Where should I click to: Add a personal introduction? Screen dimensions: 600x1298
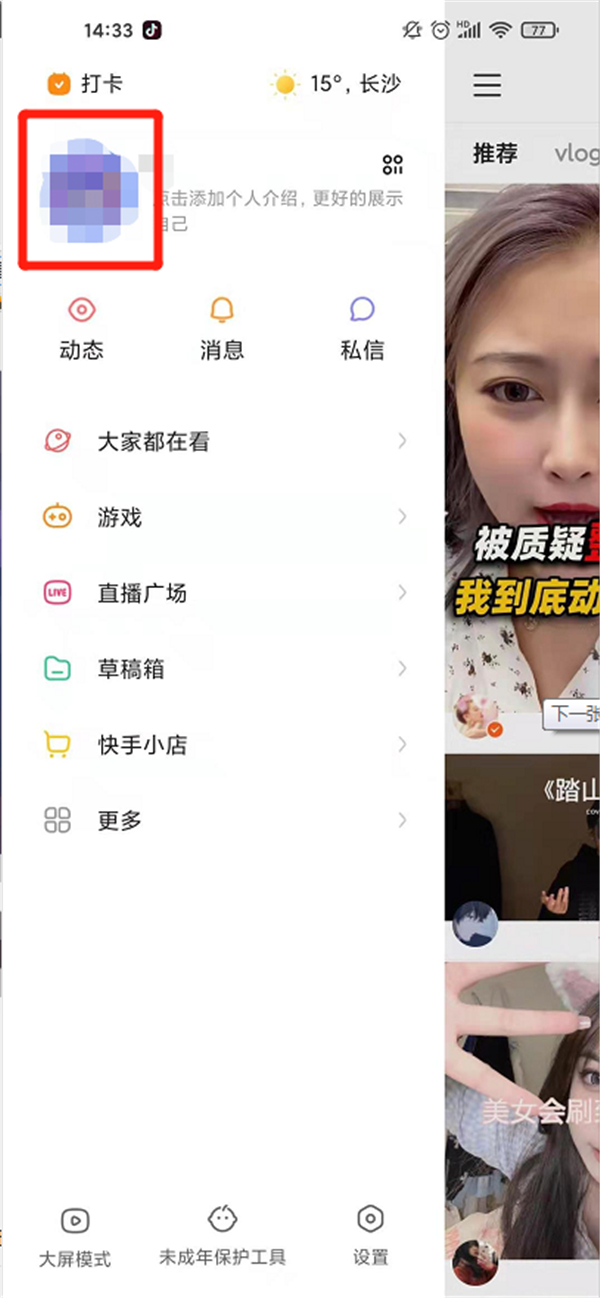278,208
